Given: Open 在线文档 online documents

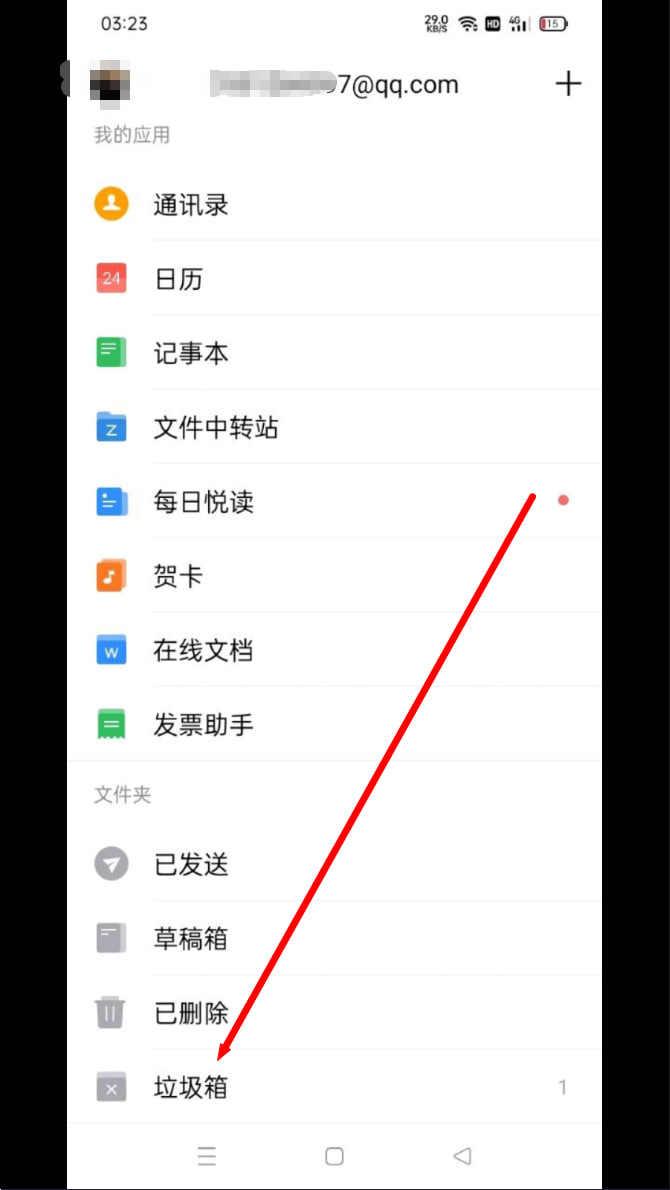Looking at the screenshot, I should [203, 651].
